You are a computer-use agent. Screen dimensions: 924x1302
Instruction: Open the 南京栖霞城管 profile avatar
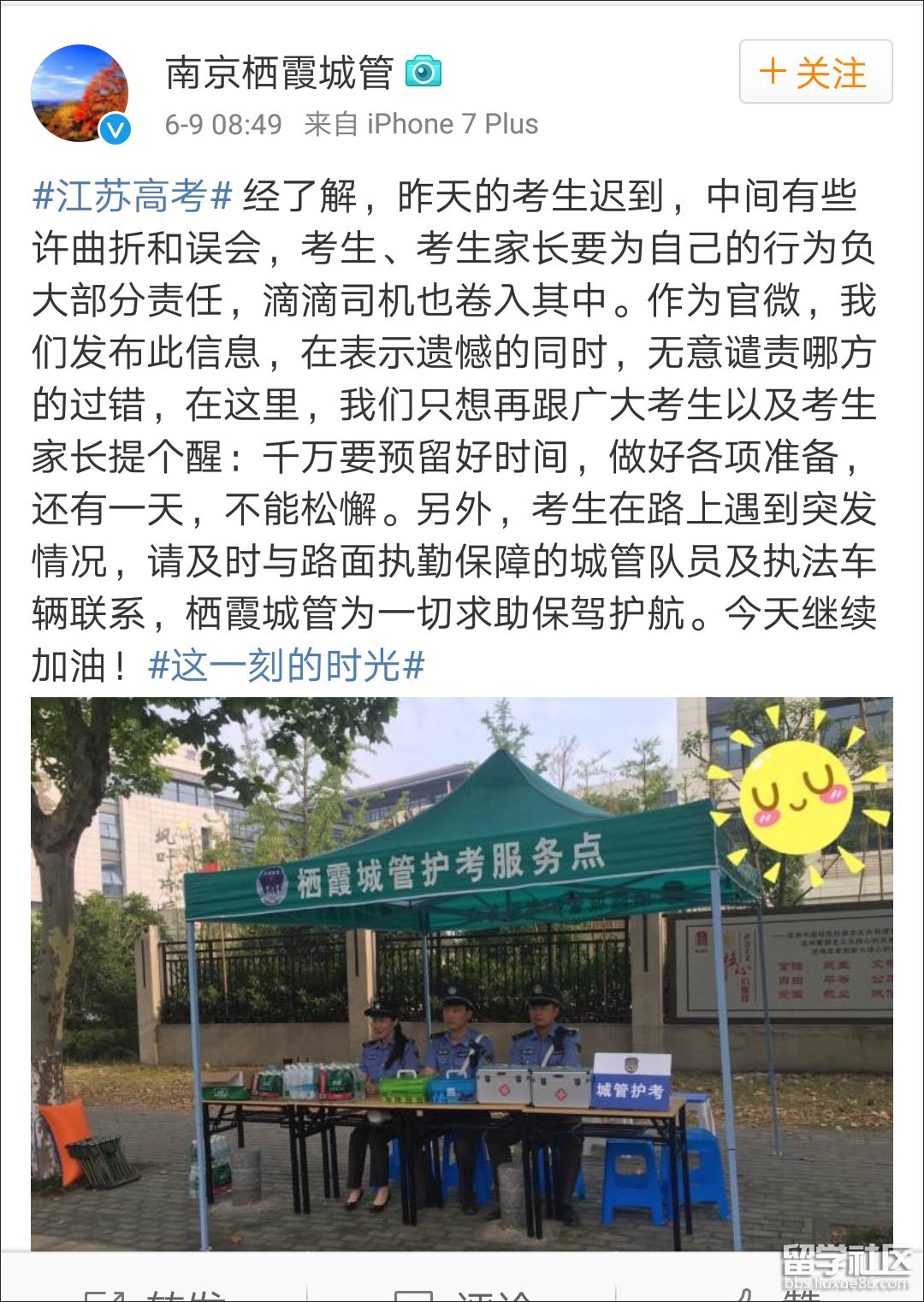tap(80, 93)
